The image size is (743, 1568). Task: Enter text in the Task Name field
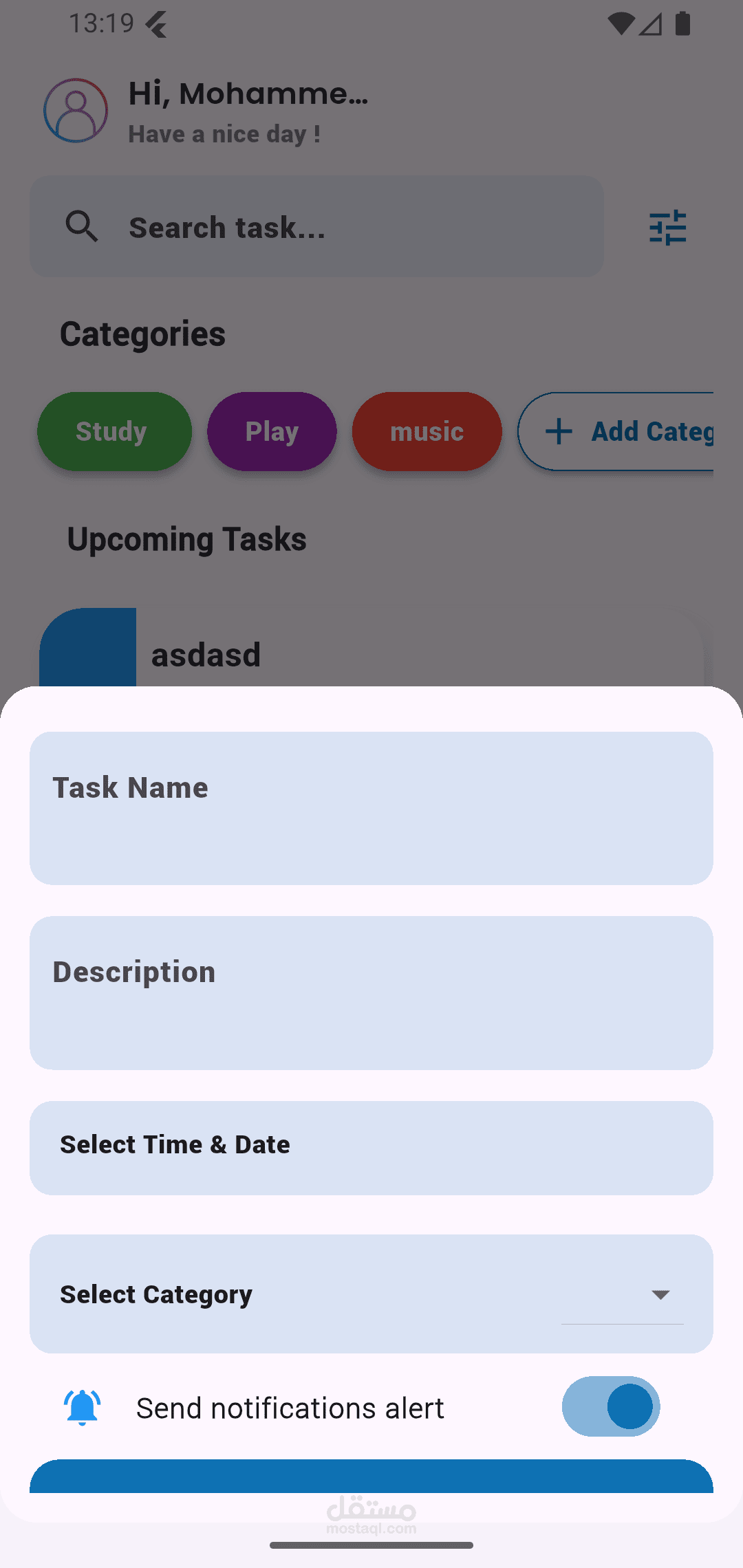[x=371, y=808]
